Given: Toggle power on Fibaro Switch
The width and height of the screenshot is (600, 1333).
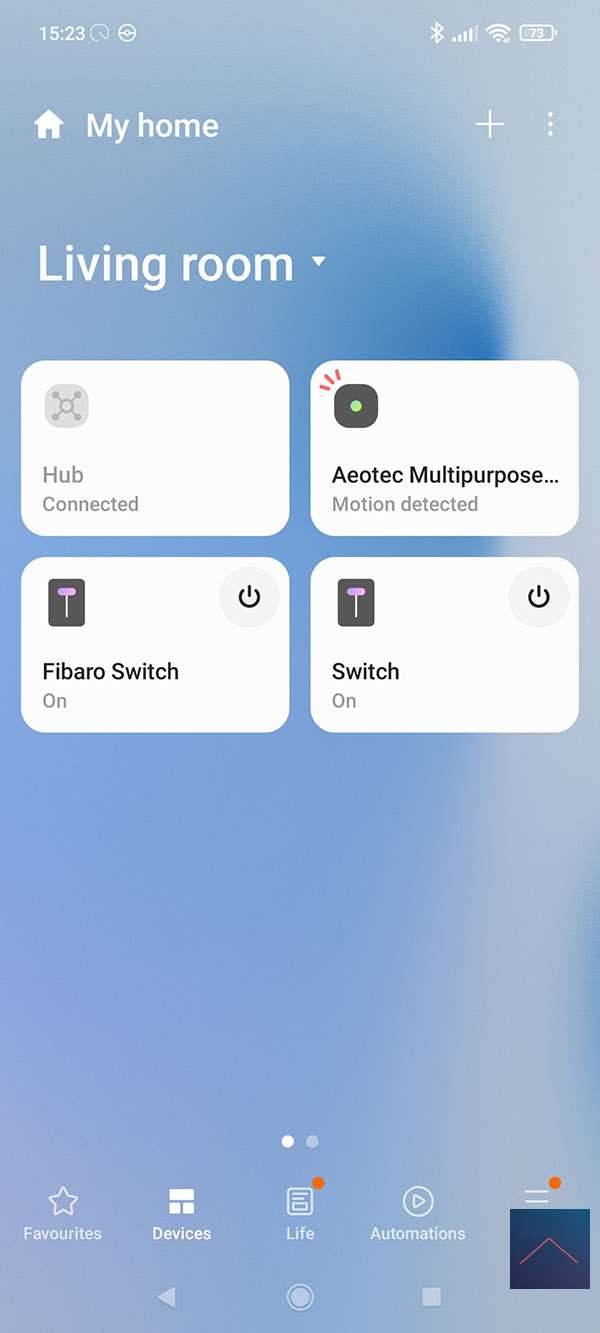Looking at the screenshot, I should (x=249, y=598).
